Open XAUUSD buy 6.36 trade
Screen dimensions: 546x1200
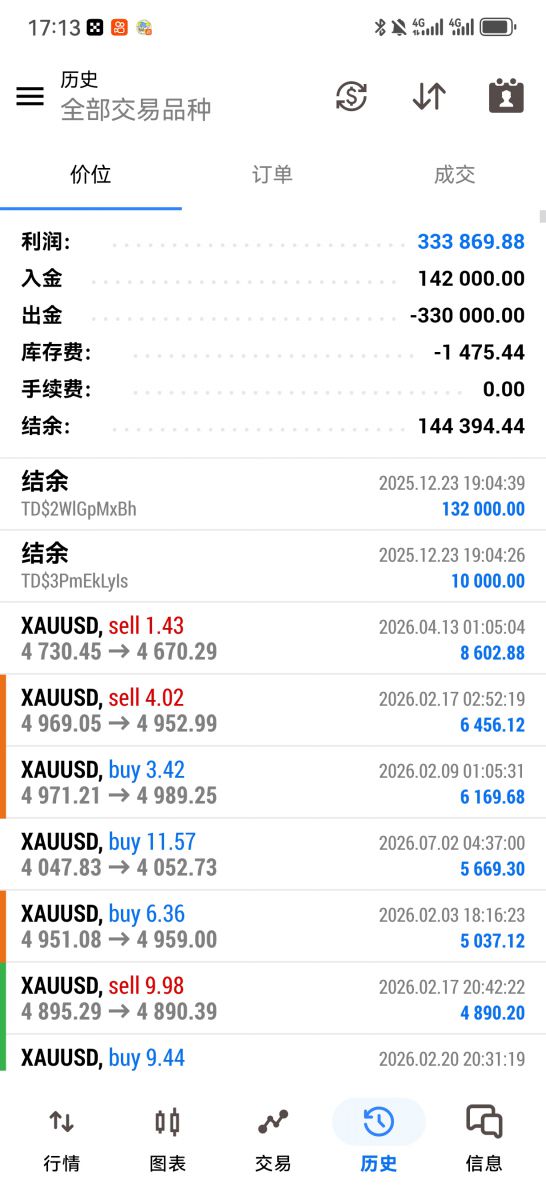click(273, 926)
